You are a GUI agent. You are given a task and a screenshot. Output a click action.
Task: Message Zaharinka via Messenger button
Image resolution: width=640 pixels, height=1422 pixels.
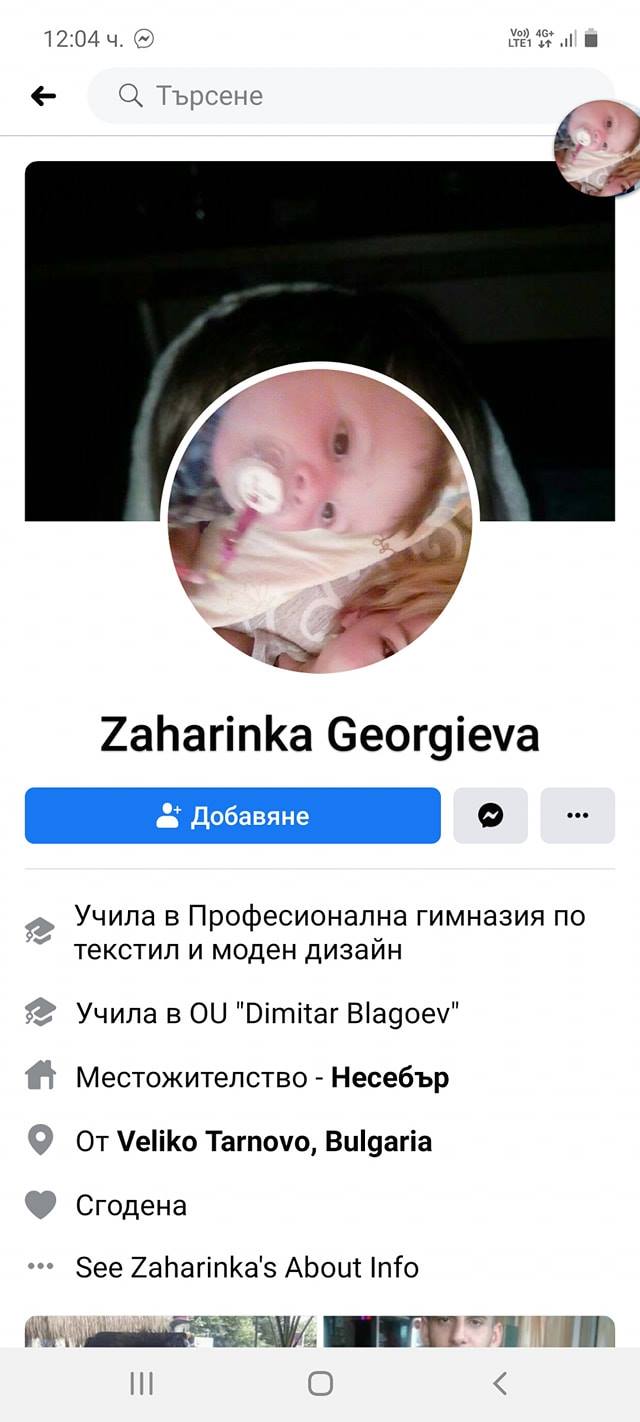(490, 816)
